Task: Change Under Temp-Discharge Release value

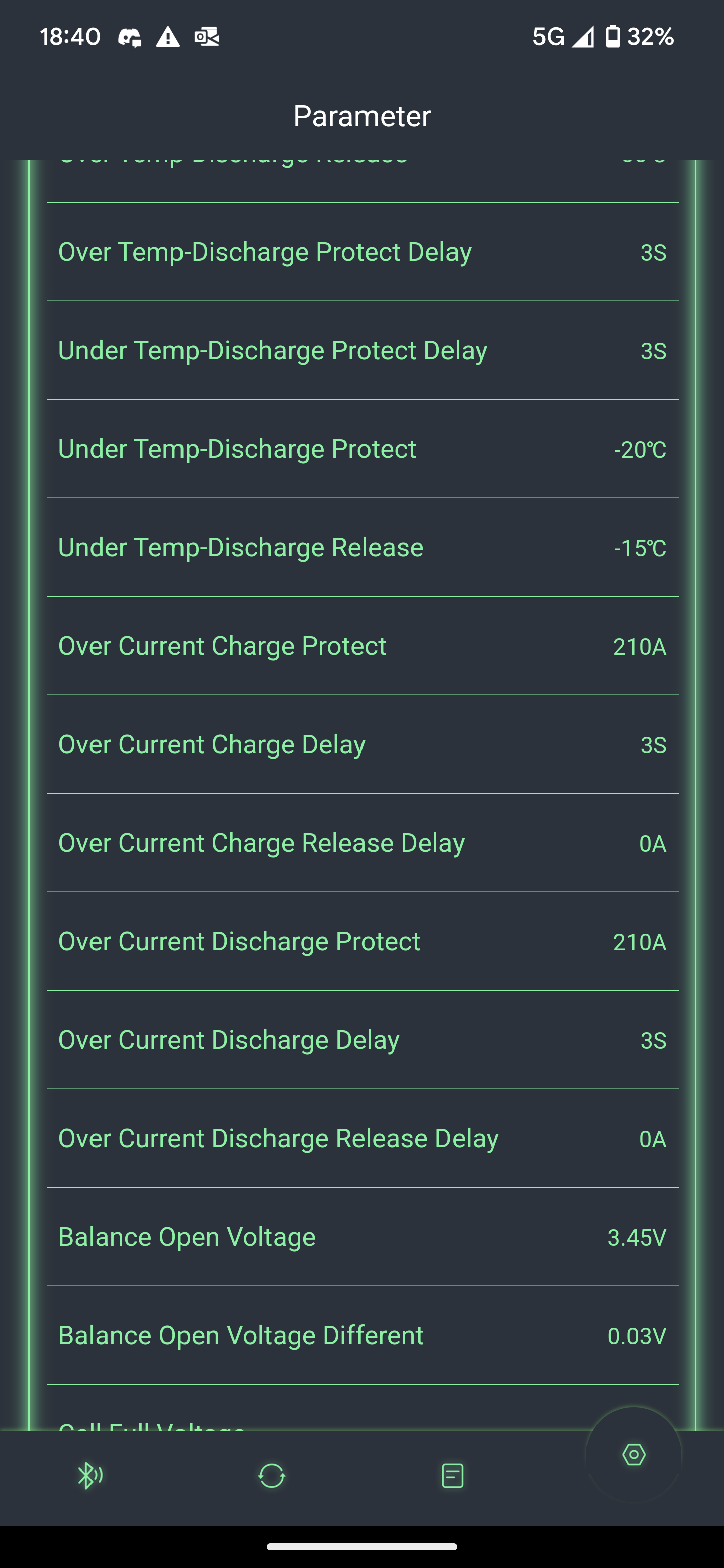Action: click(363, 548)
